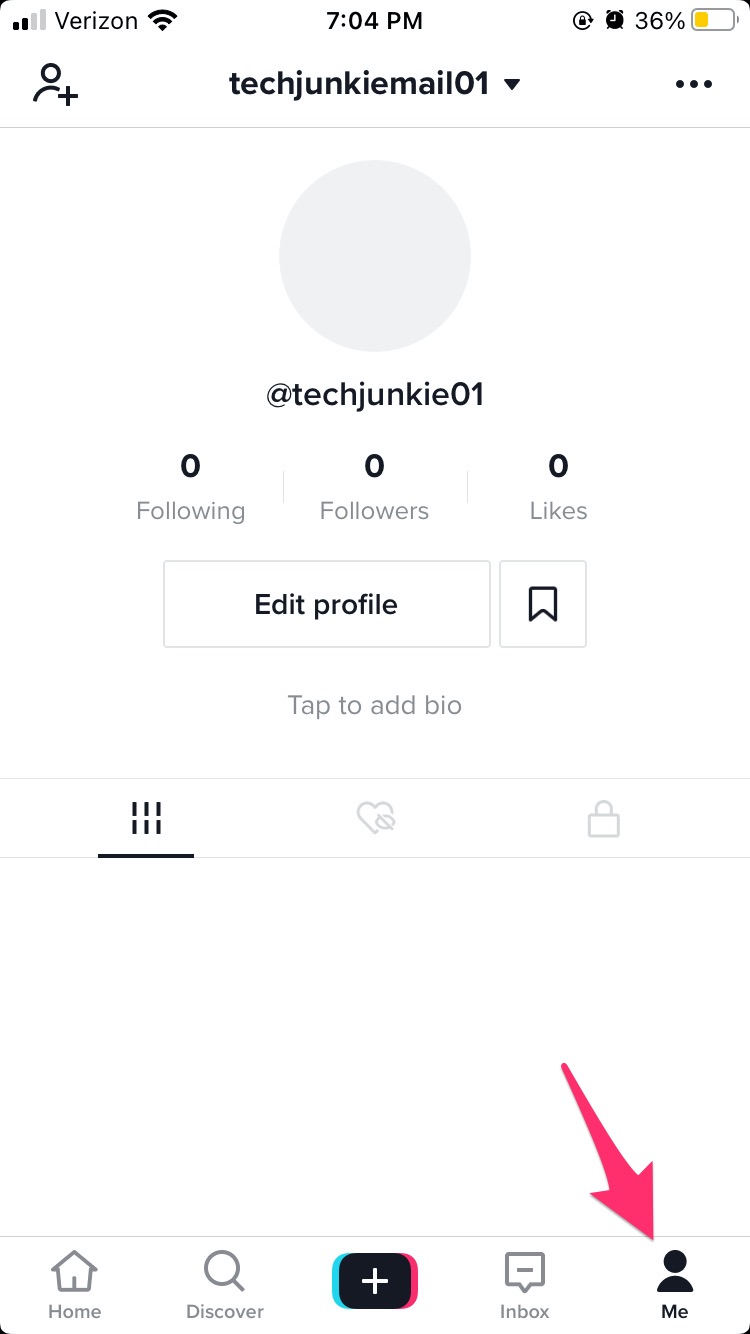The width and height of the screenshot is (750, 1334).
Task: View the Followers list
Action: (374, 487)
